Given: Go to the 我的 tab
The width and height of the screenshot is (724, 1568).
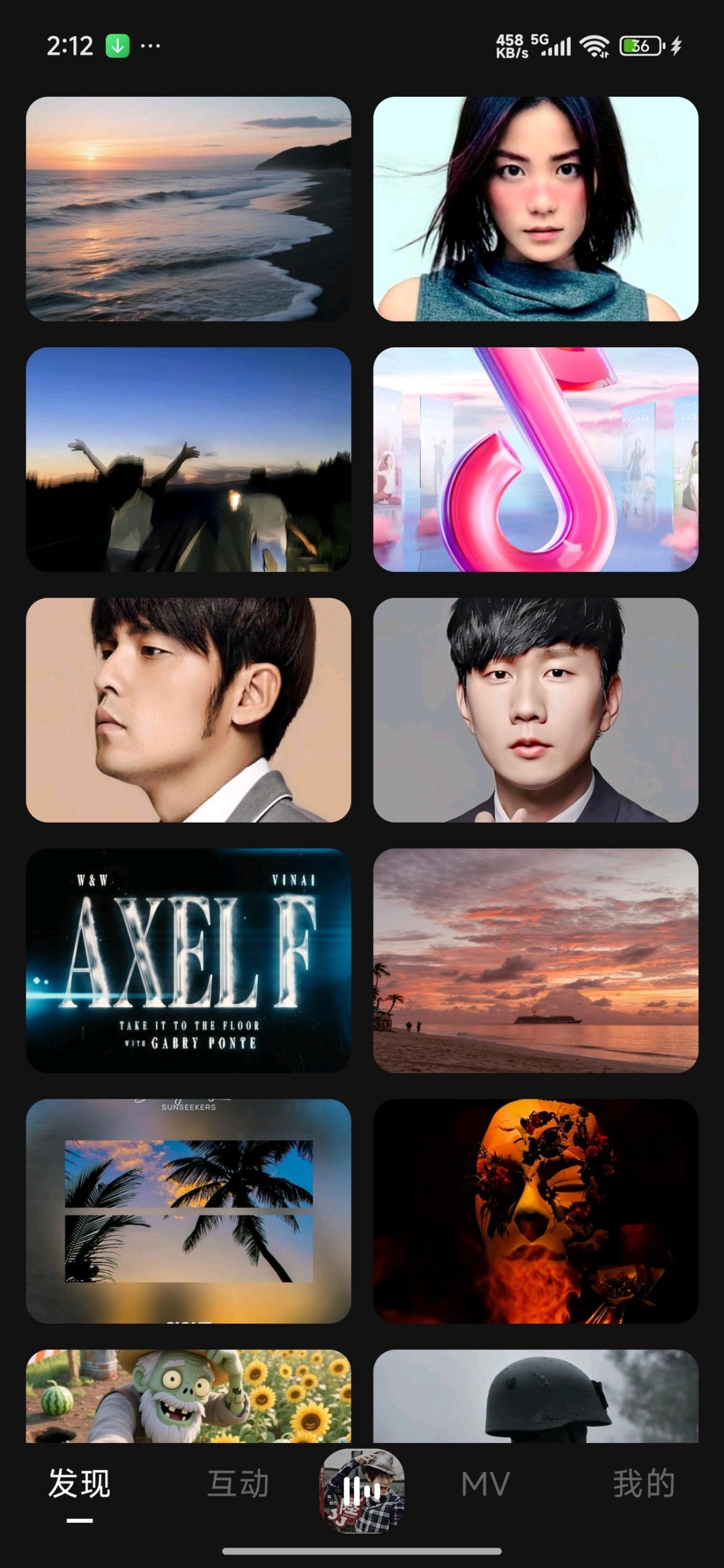Looking at the screenshot, I should click(x=644, y=1484).
